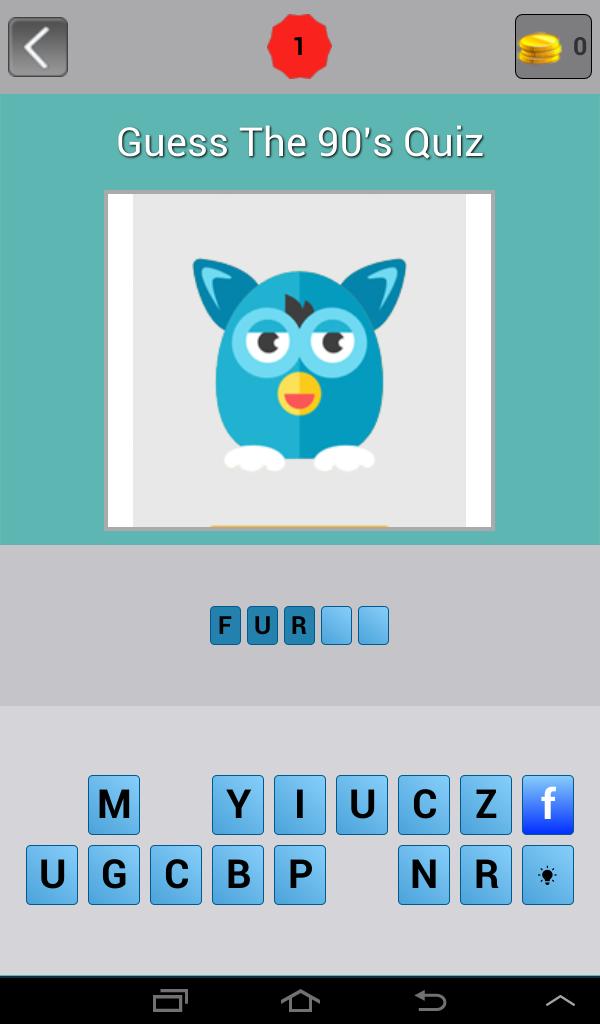600x1024 pixels.
Task: Share on Facebook for help
Action: coord(548,804)
